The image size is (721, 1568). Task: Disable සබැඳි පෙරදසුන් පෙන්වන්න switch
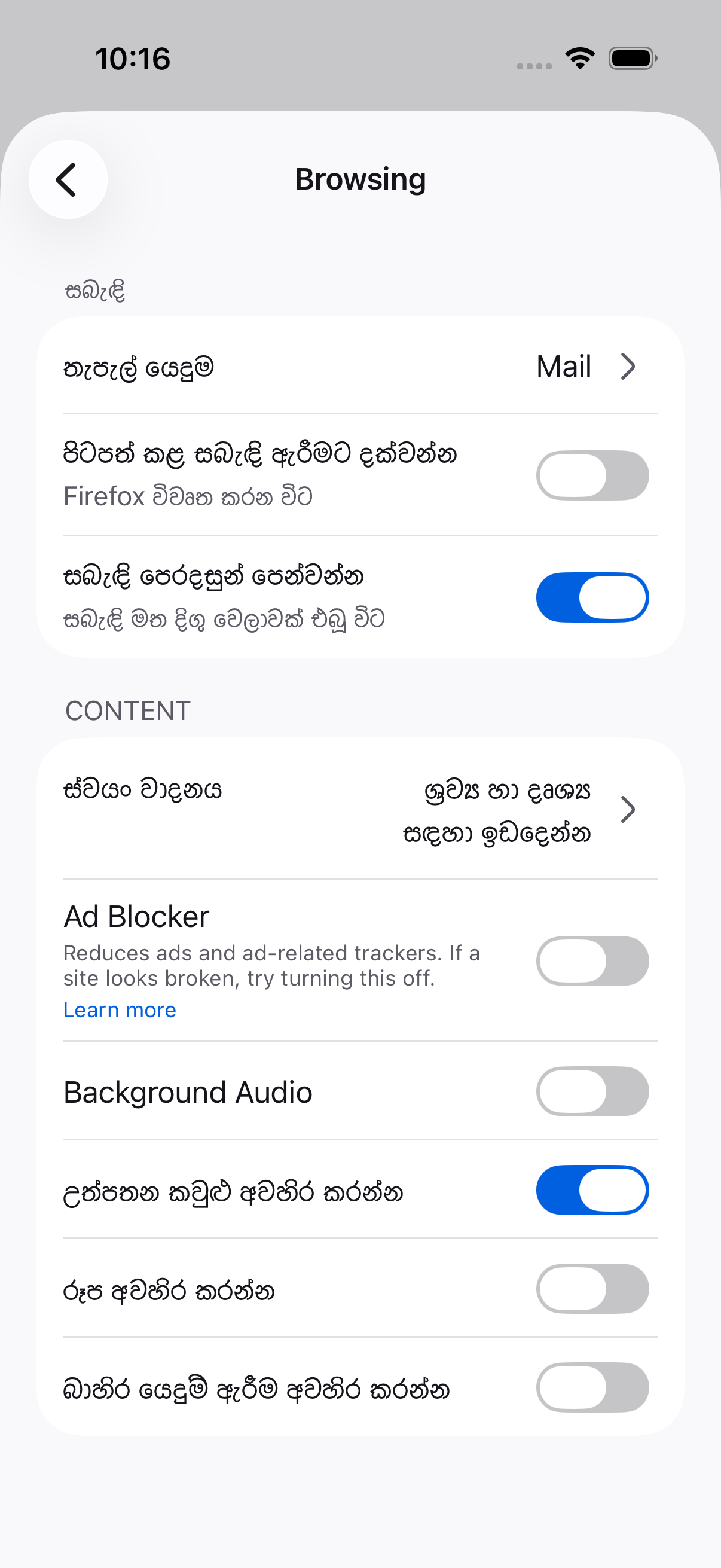pyautogui.click(x=592, y=598)
